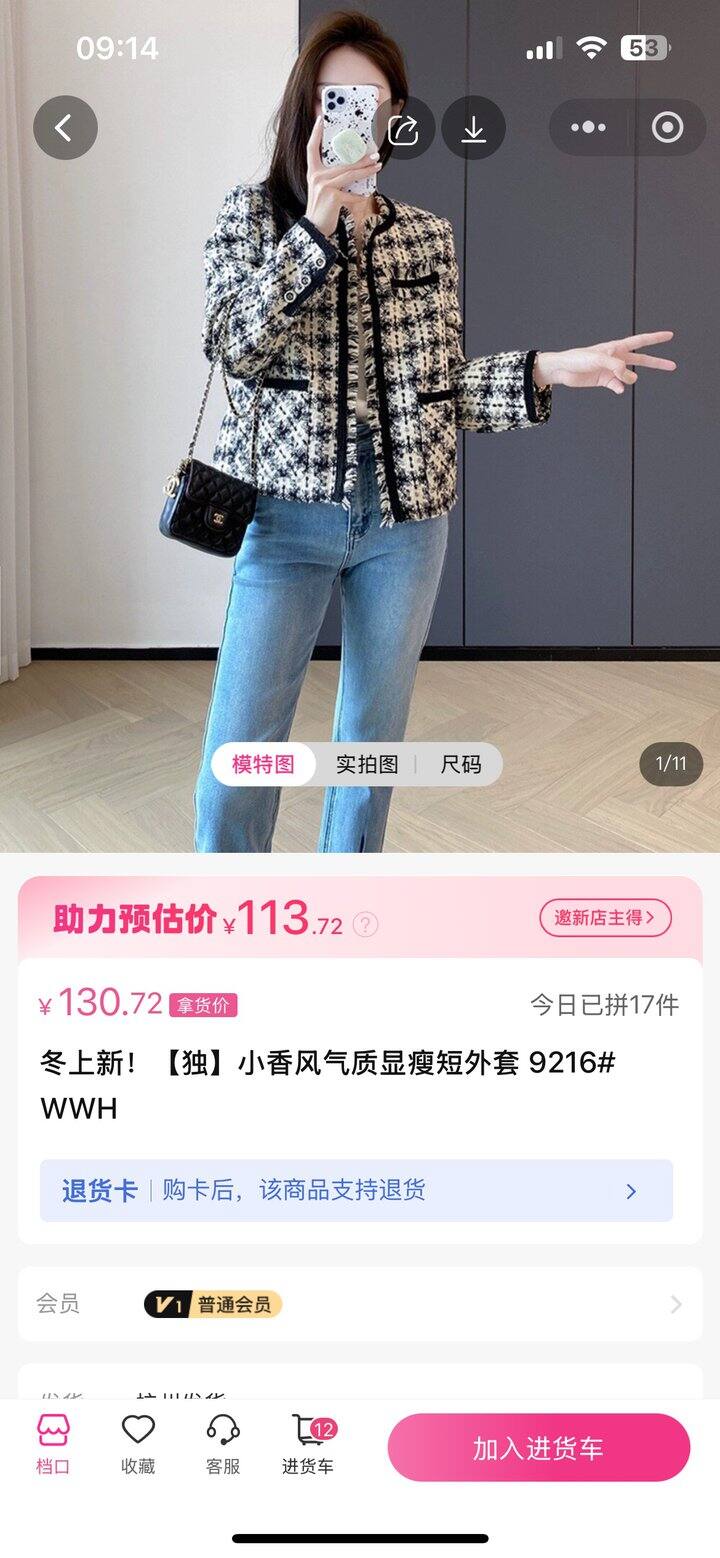This screenshot has width=720, height=1558.
Task: Open the 进货车 cart
Action: pyautogui.click(x=308, y=1445)
